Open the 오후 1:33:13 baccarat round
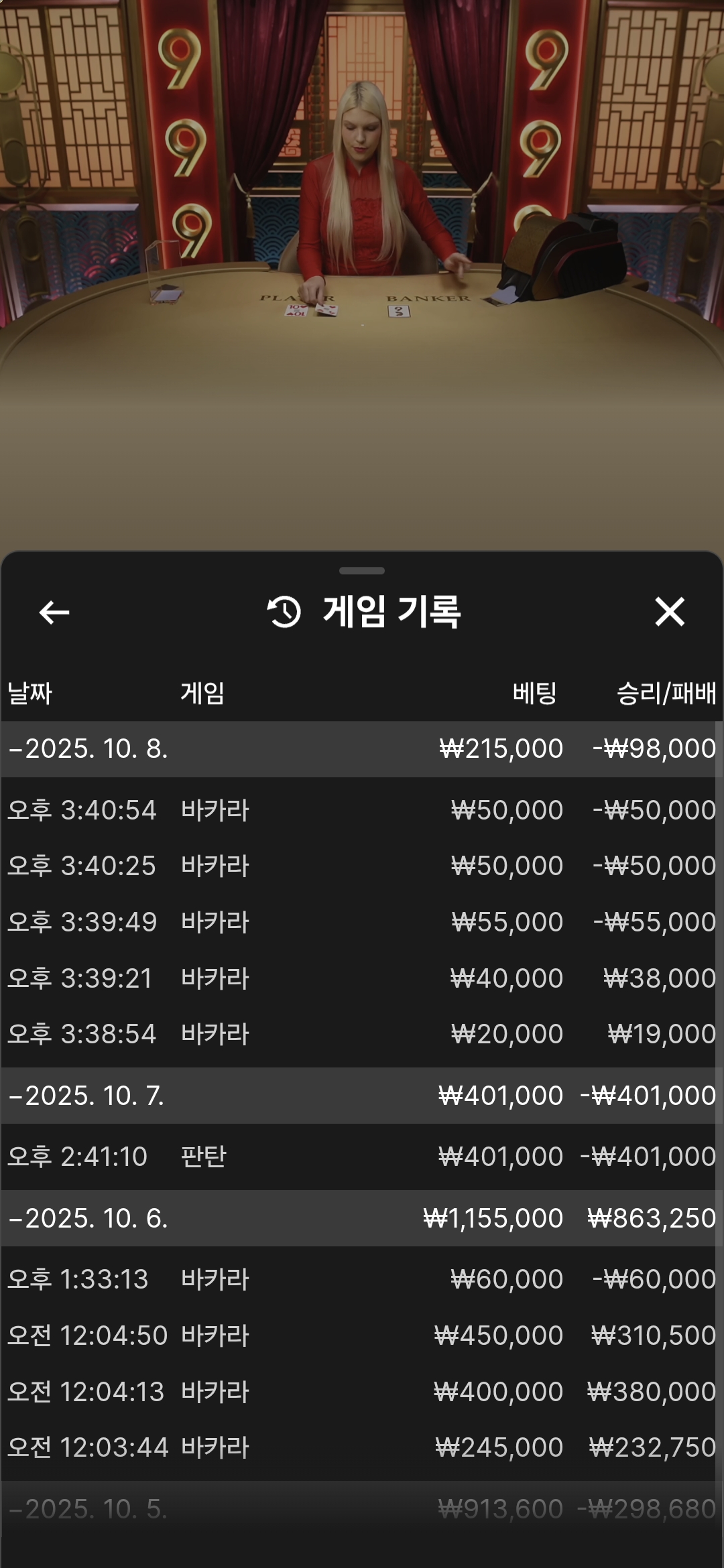Viewport: 724px width, 1568px height. [x=362, y=1279]
